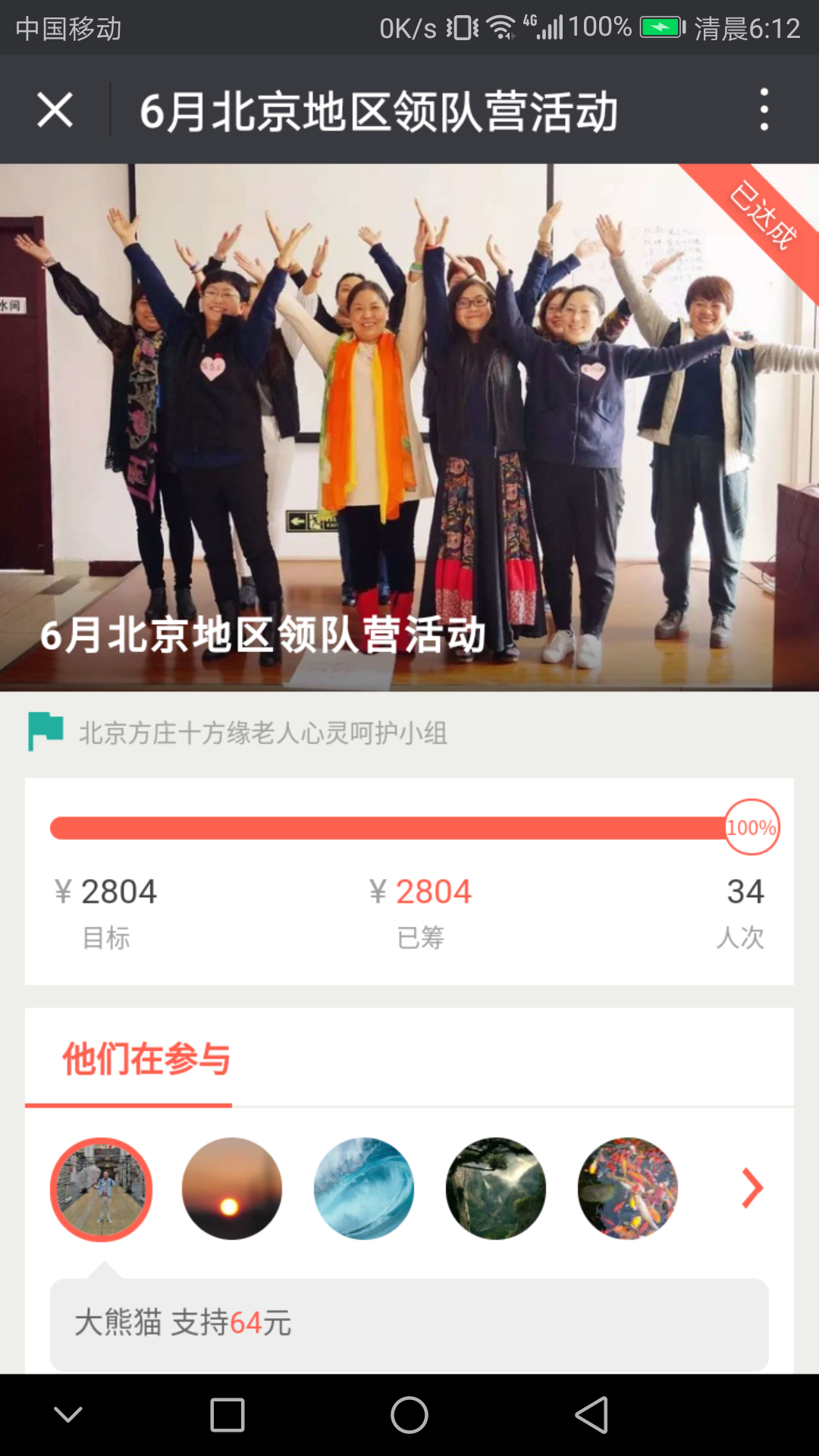819x1456 pixels.
Task: Select the mountain landscape avatar participant
Action: [x=496, y=1188]
